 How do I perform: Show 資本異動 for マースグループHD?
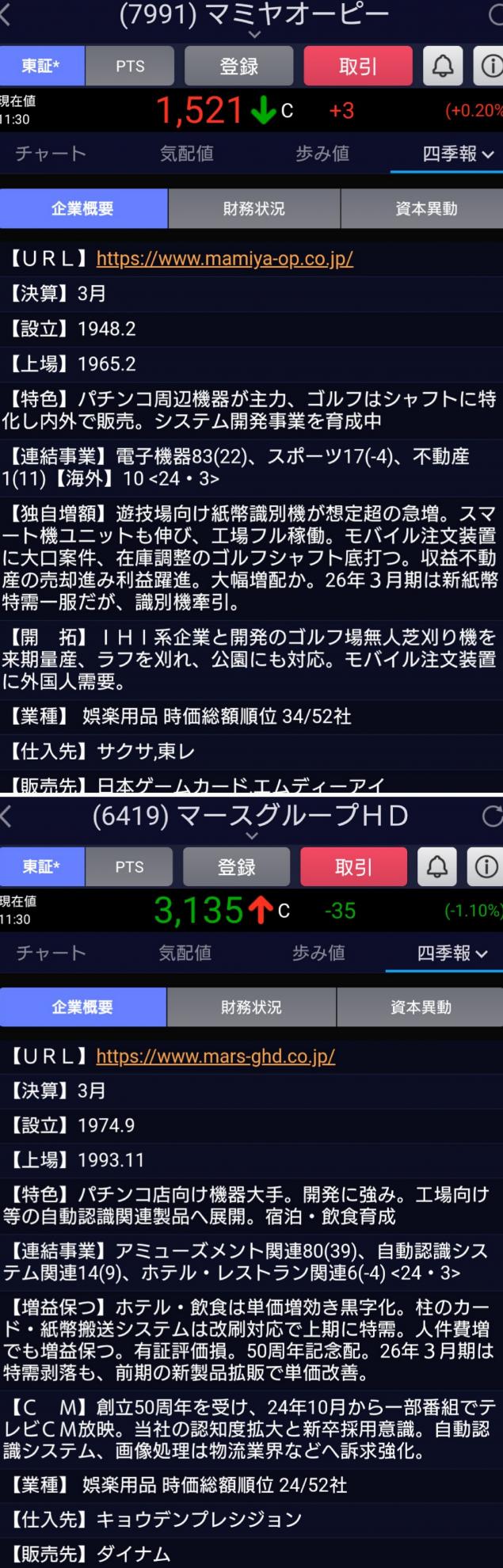pyautogui.click(x=421, y=1007)
